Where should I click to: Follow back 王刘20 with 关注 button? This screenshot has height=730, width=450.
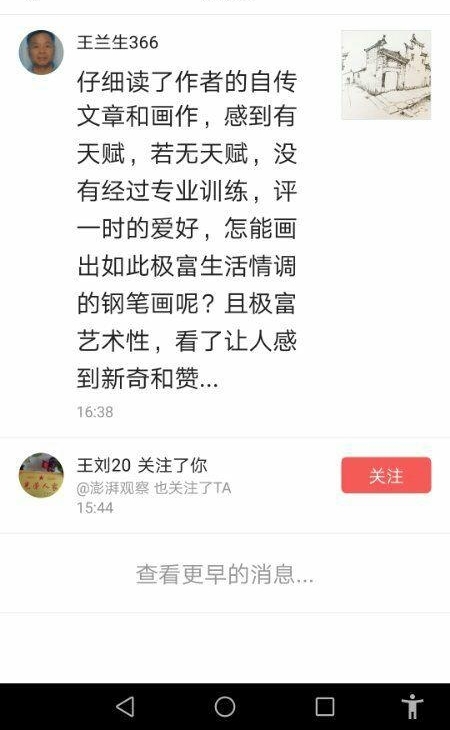pyautogui.click(x=386, y=475)
